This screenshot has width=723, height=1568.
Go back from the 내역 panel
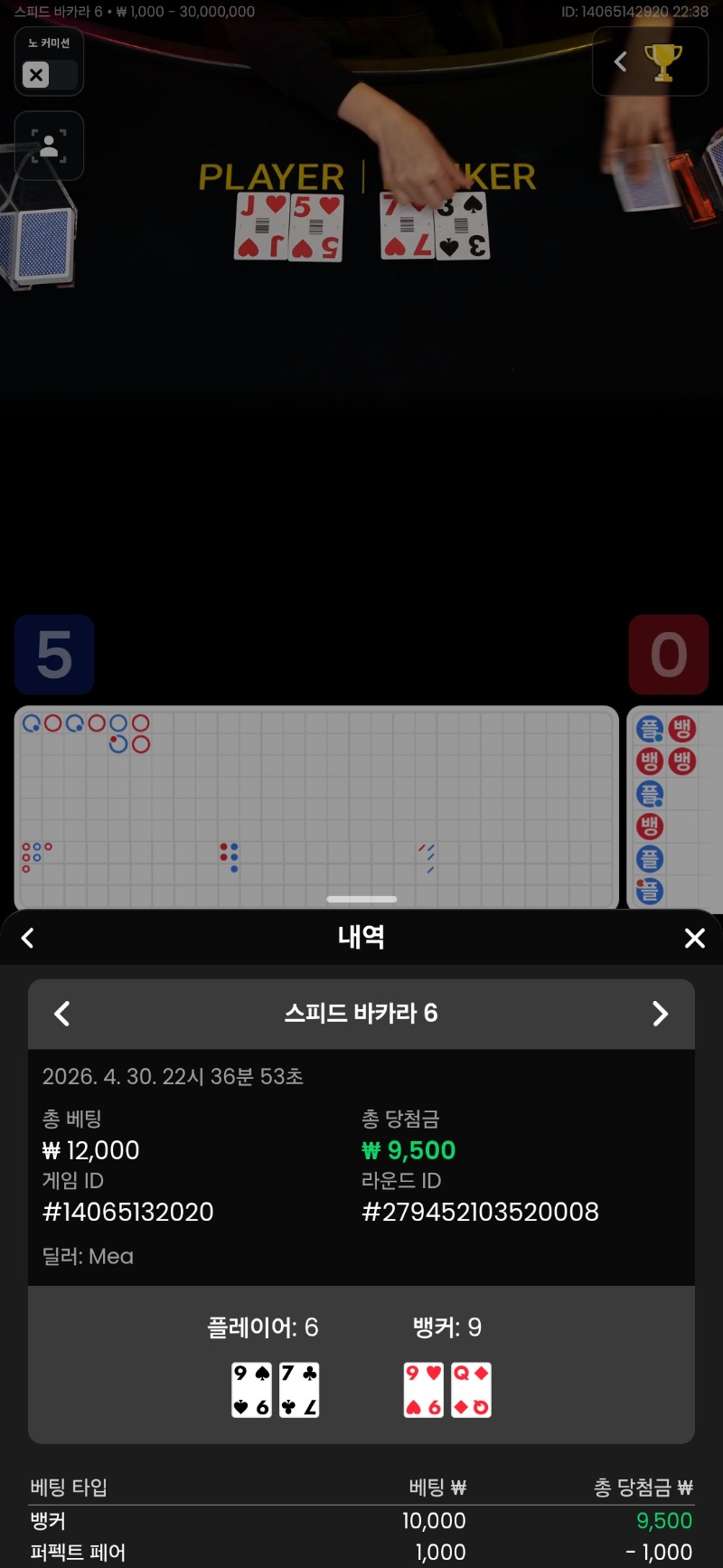click(28, 938)
